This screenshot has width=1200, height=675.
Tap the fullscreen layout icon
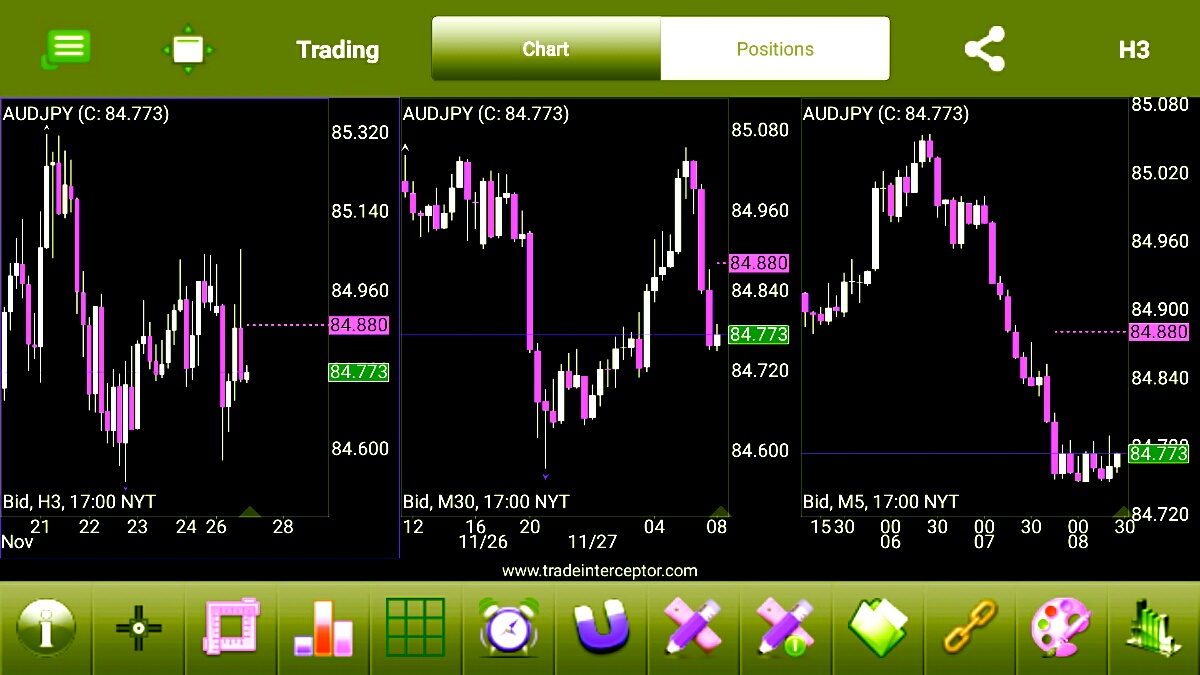[188, 49]
